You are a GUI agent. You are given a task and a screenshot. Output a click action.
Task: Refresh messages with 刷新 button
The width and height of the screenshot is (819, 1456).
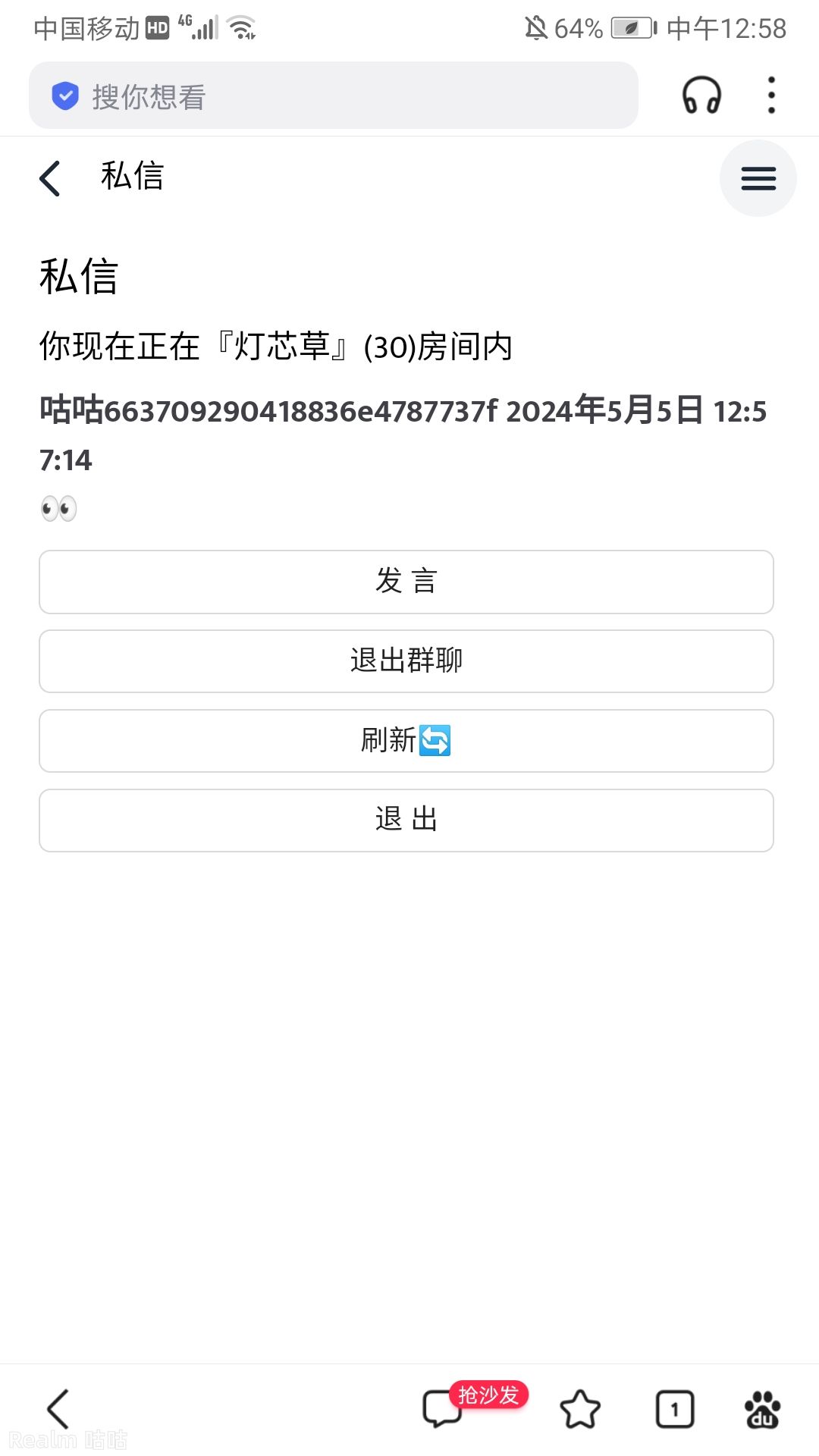pyautogui.click(x=406, y=741)
